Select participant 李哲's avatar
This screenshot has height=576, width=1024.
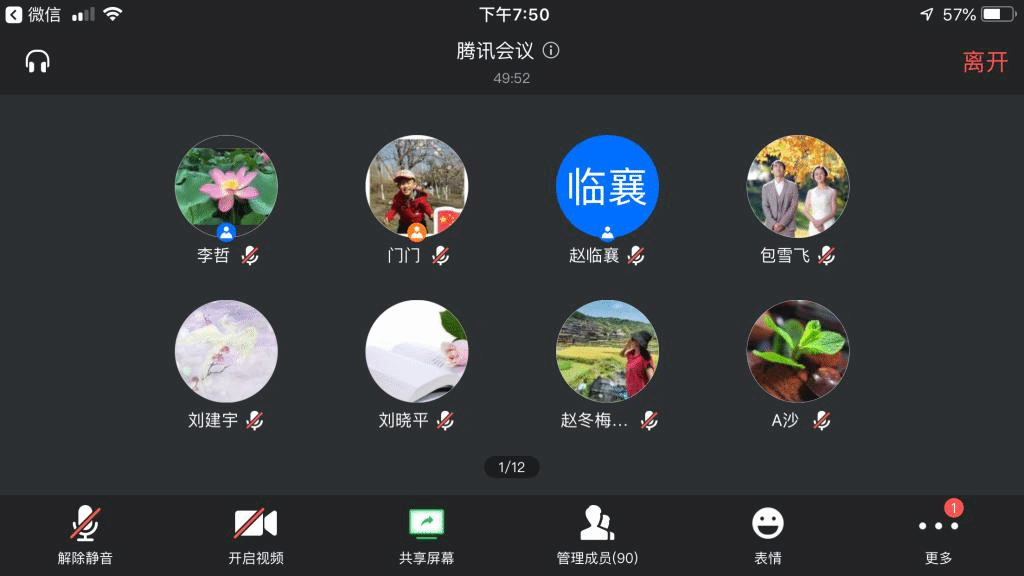[x=226, y=186]
